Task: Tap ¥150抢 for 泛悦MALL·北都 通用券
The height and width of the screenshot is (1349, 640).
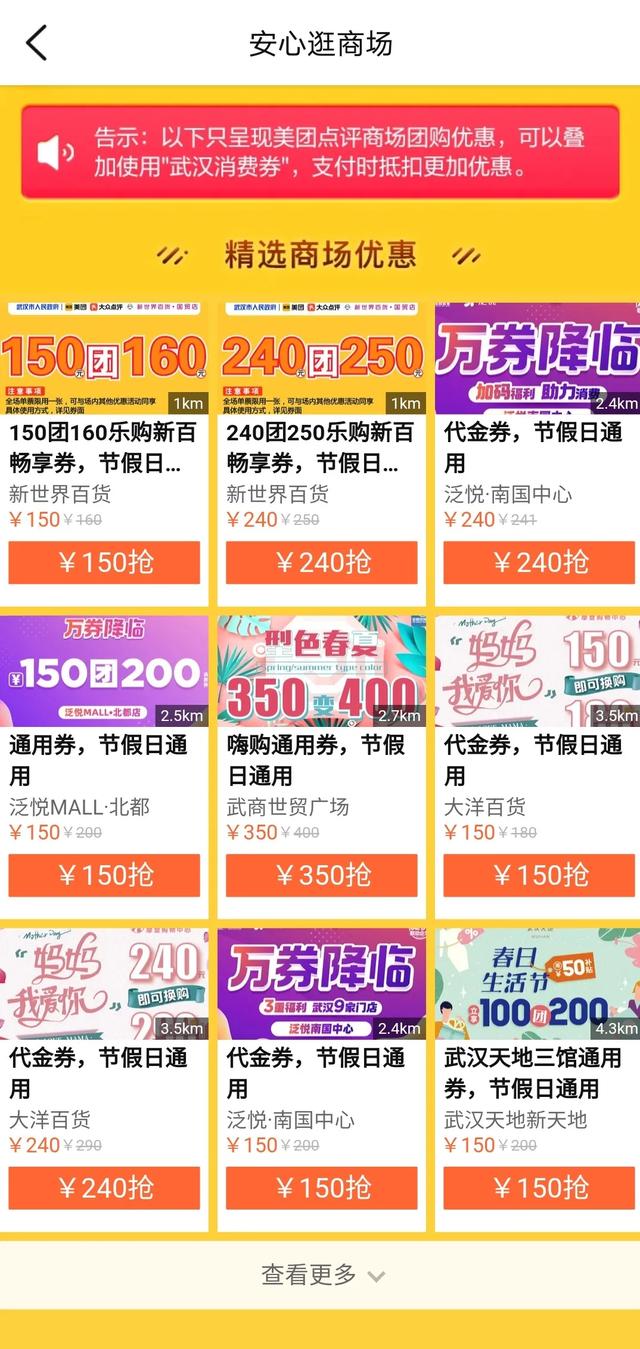Action: 104,875
